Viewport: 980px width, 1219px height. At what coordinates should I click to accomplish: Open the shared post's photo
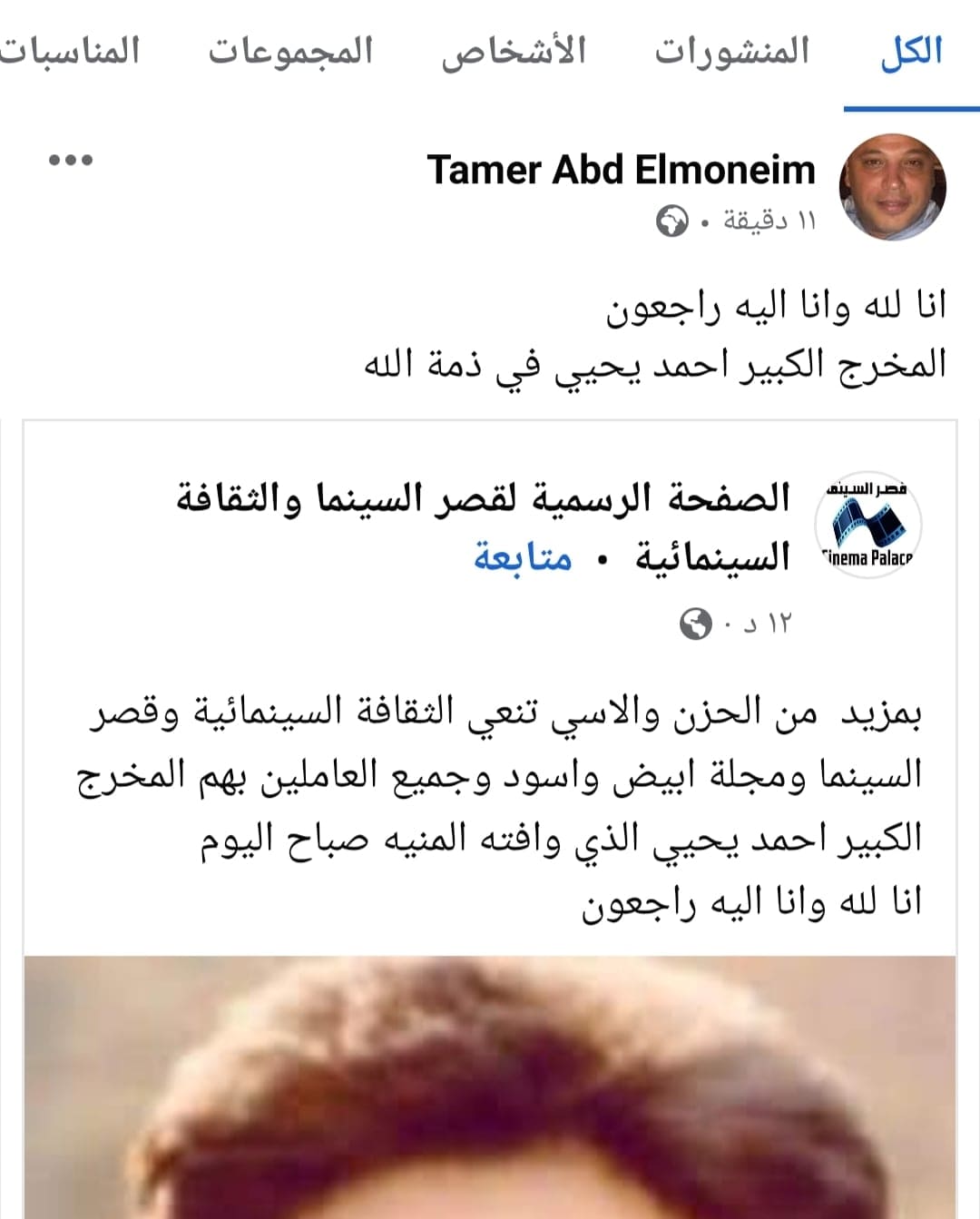pos(490,1089)
